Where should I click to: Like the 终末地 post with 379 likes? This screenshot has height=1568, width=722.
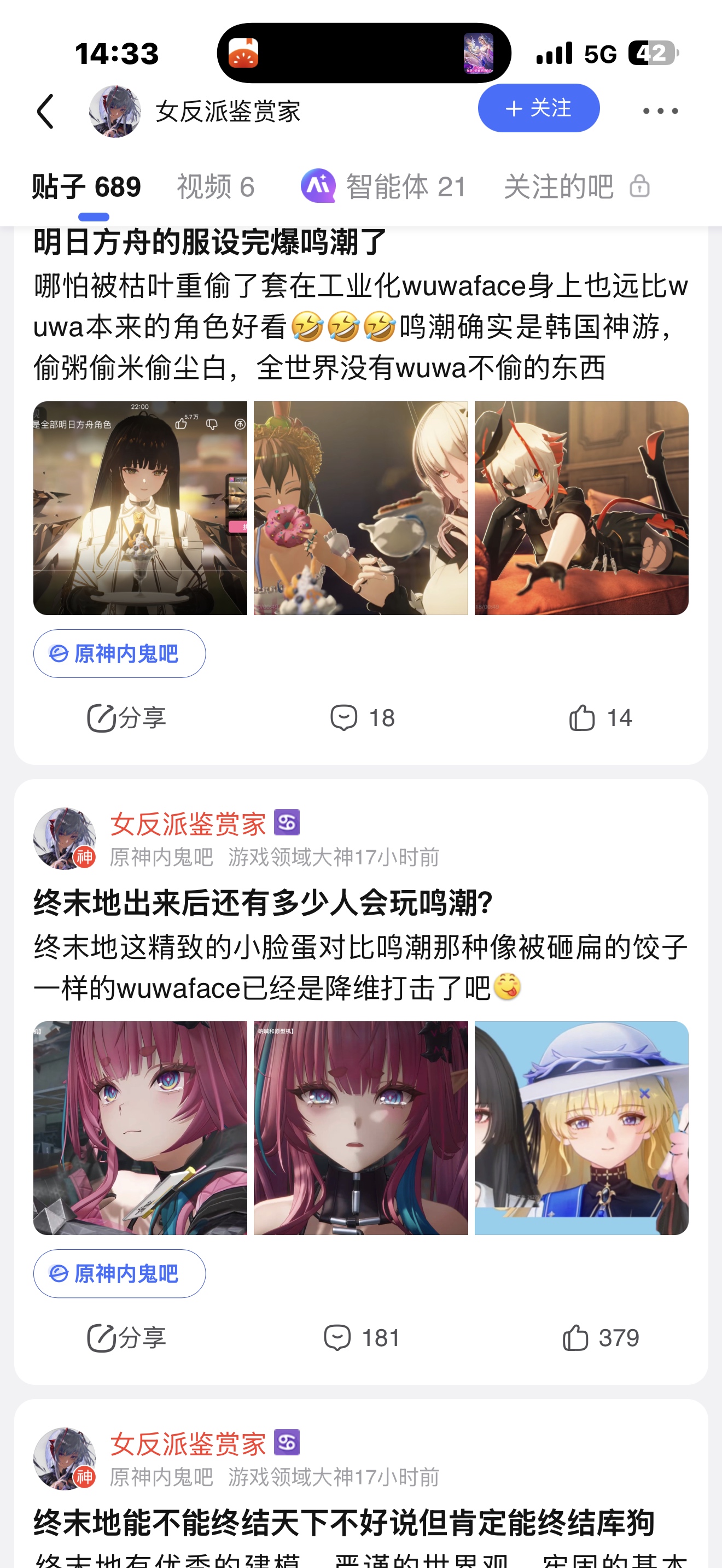tap(600, 1338)
